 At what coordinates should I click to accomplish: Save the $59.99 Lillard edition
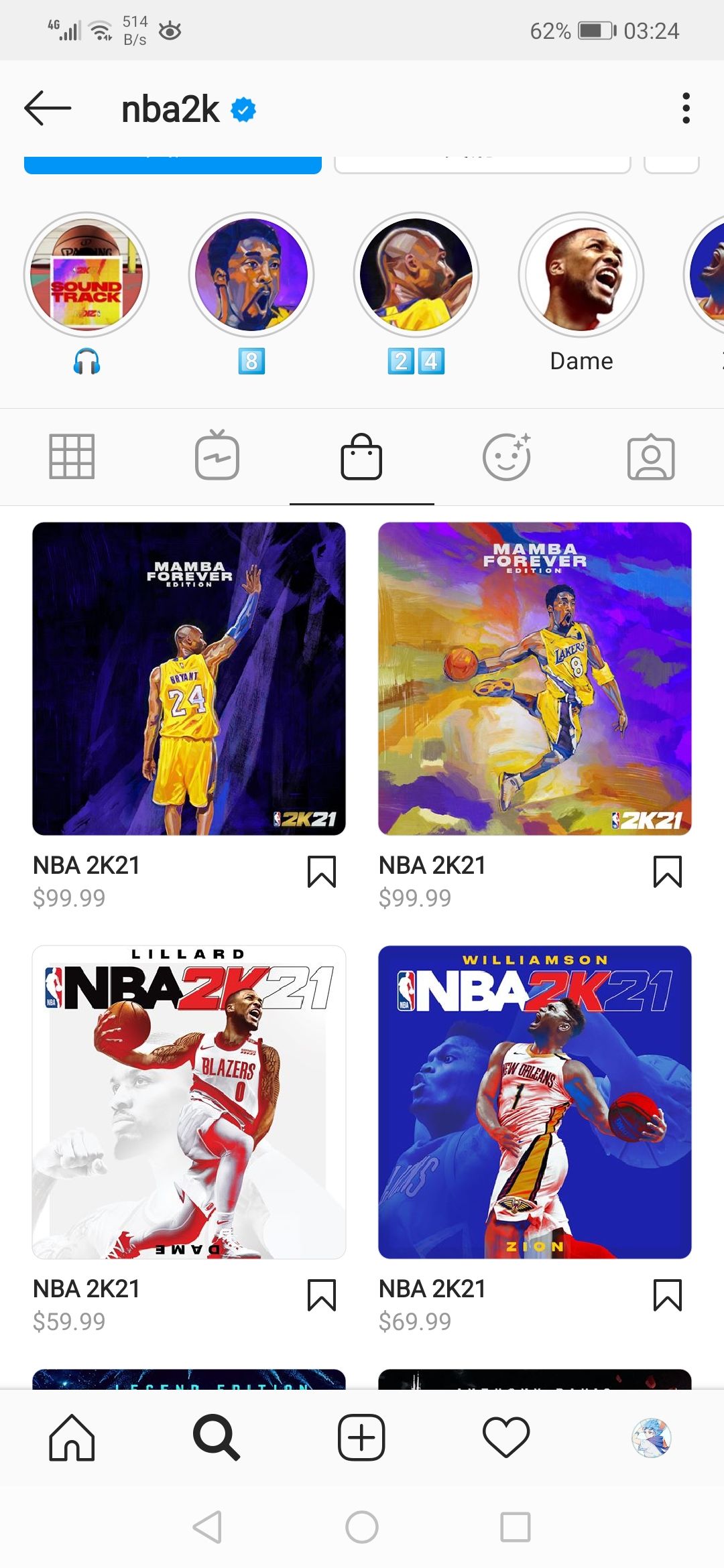coord(322,1295)
